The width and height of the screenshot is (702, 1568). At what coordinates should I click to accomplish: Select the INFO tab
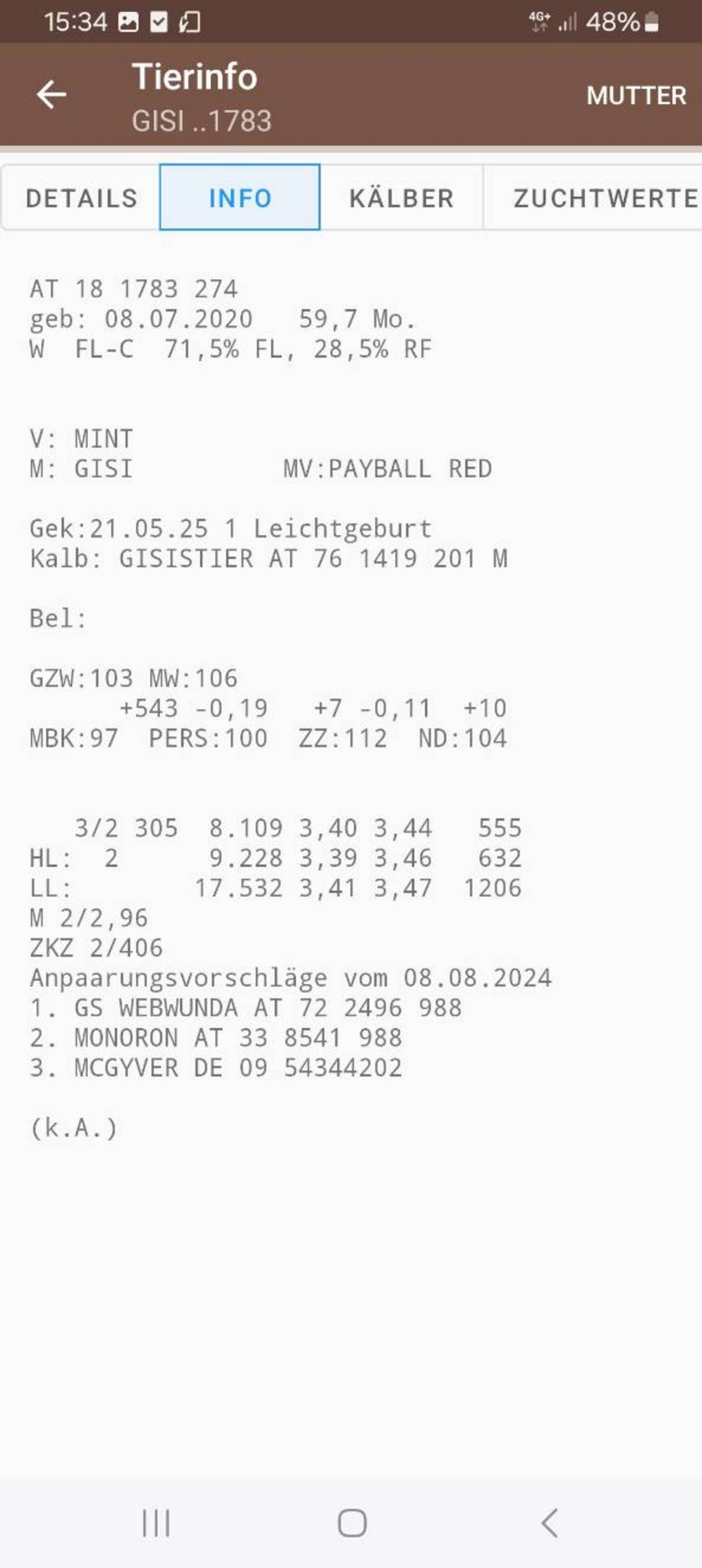[240, 197]
